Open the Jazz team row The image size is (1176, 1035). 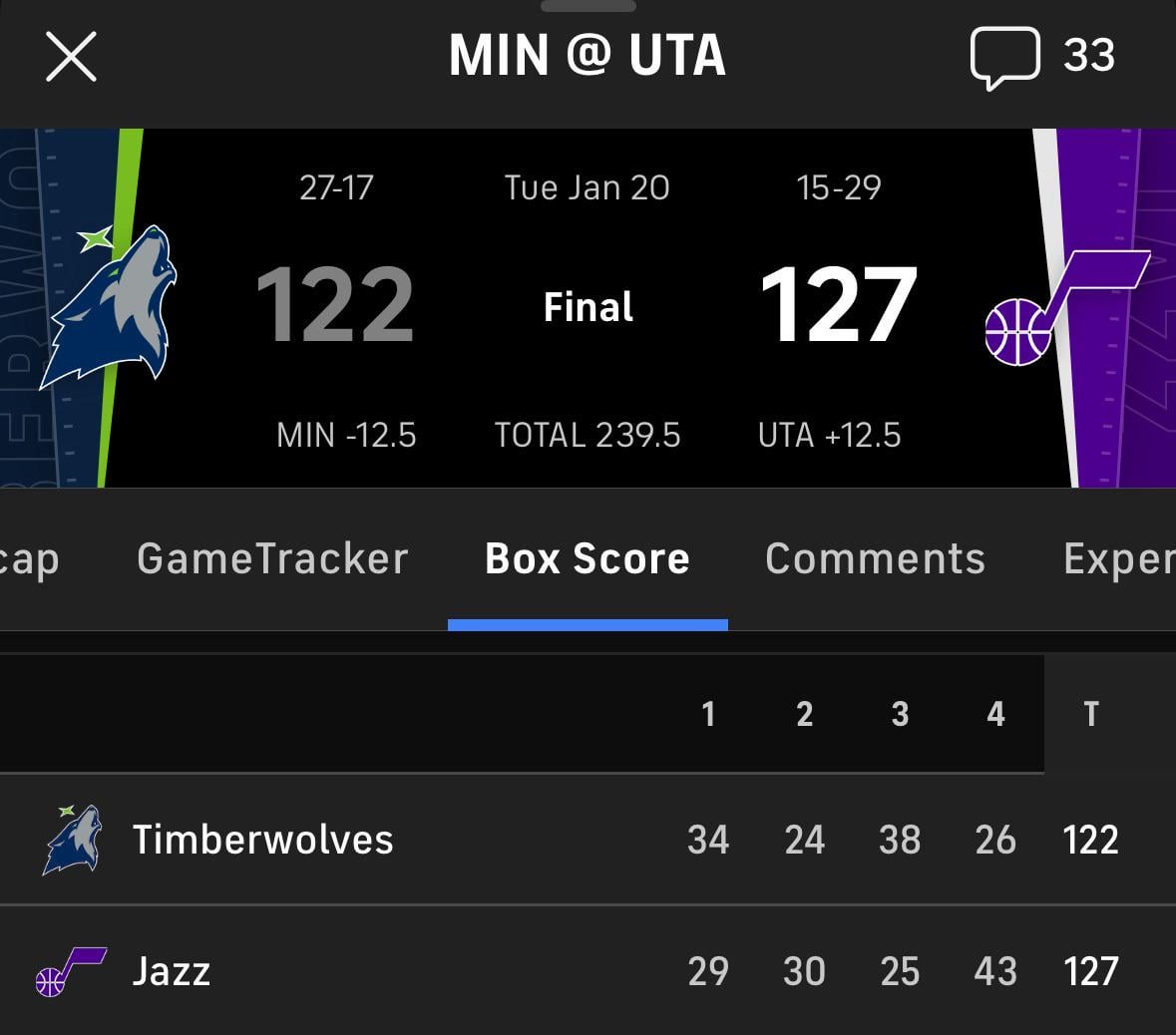172,971
